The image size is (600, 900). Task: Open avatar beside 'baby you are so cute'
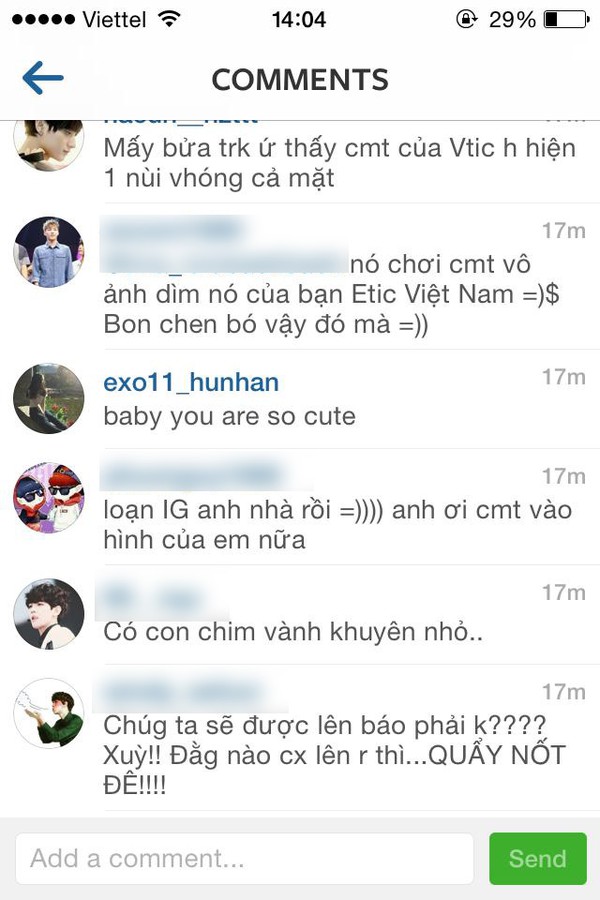[49, 398]
